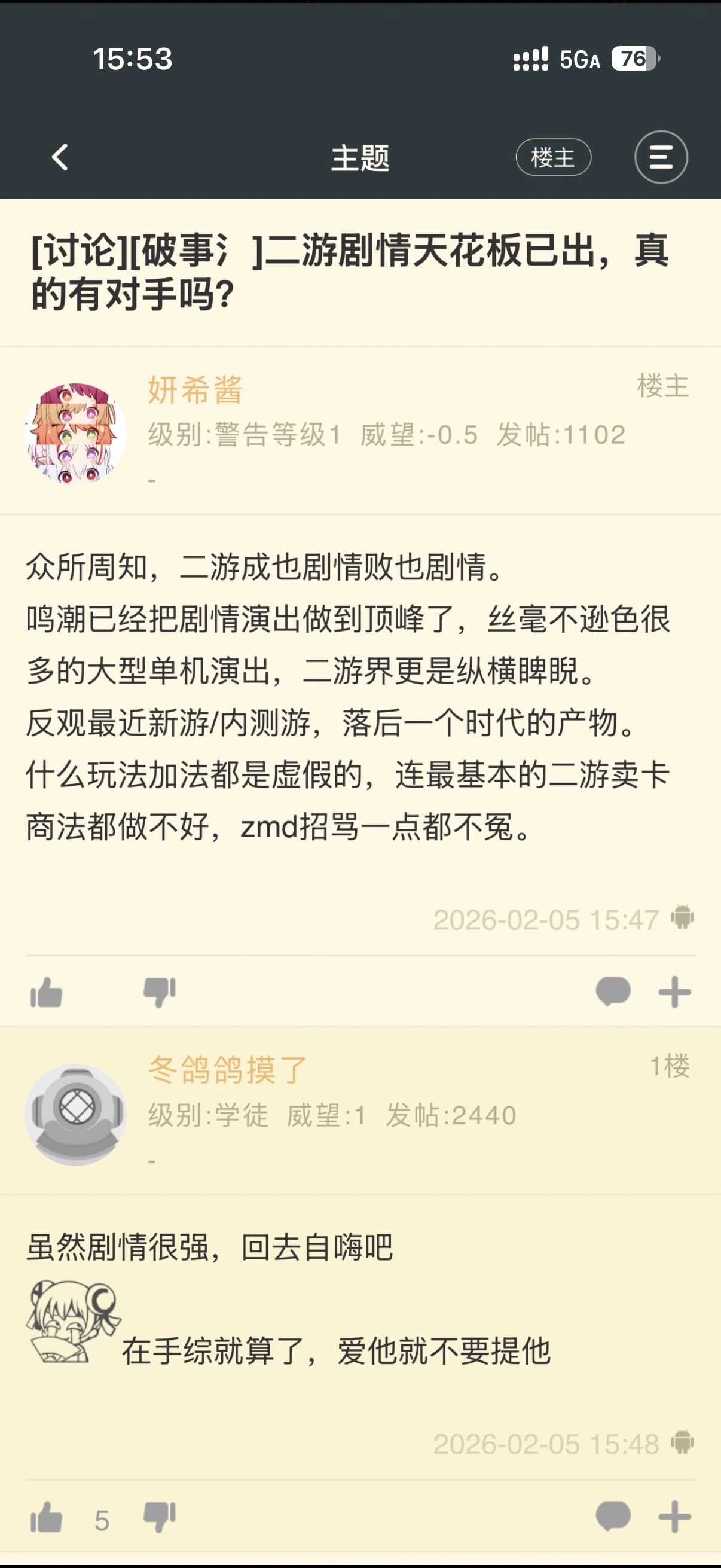Filter posts with the 楼主 button
721x1568 pixels.
[553, 158]
